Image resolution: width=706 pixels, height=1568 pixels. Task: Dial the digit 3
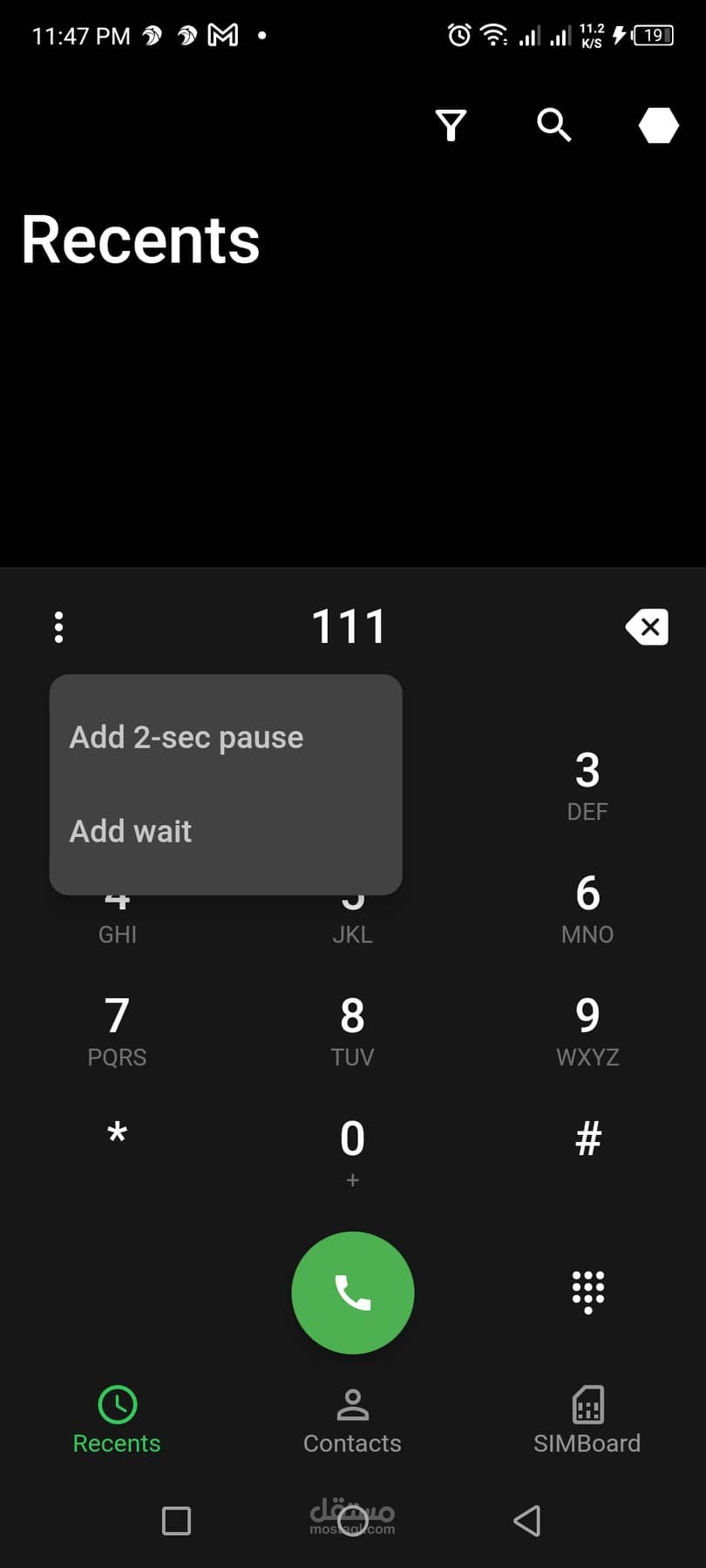click(587, 786)
